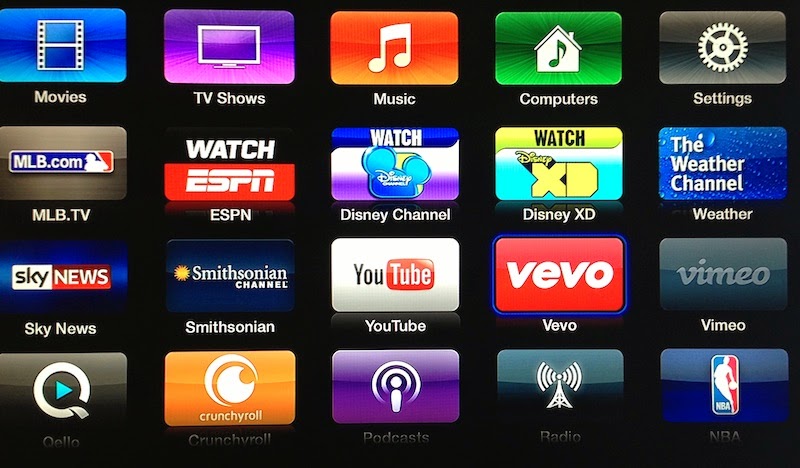Viewport: 800px width, 468px height.
Task: Launch the MLB.TV app
Action: 60,162
